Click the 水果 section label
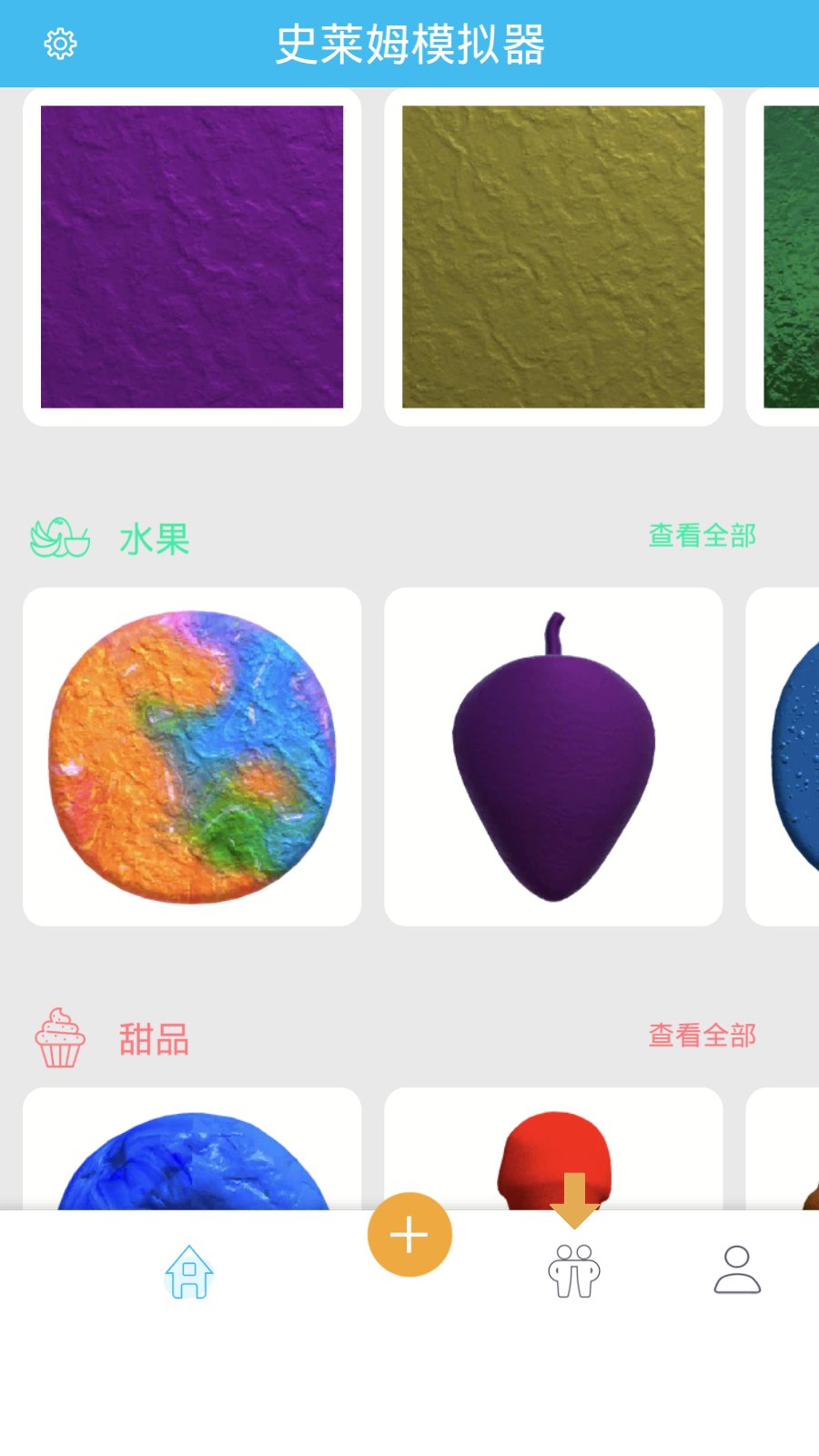 (155, 538)
